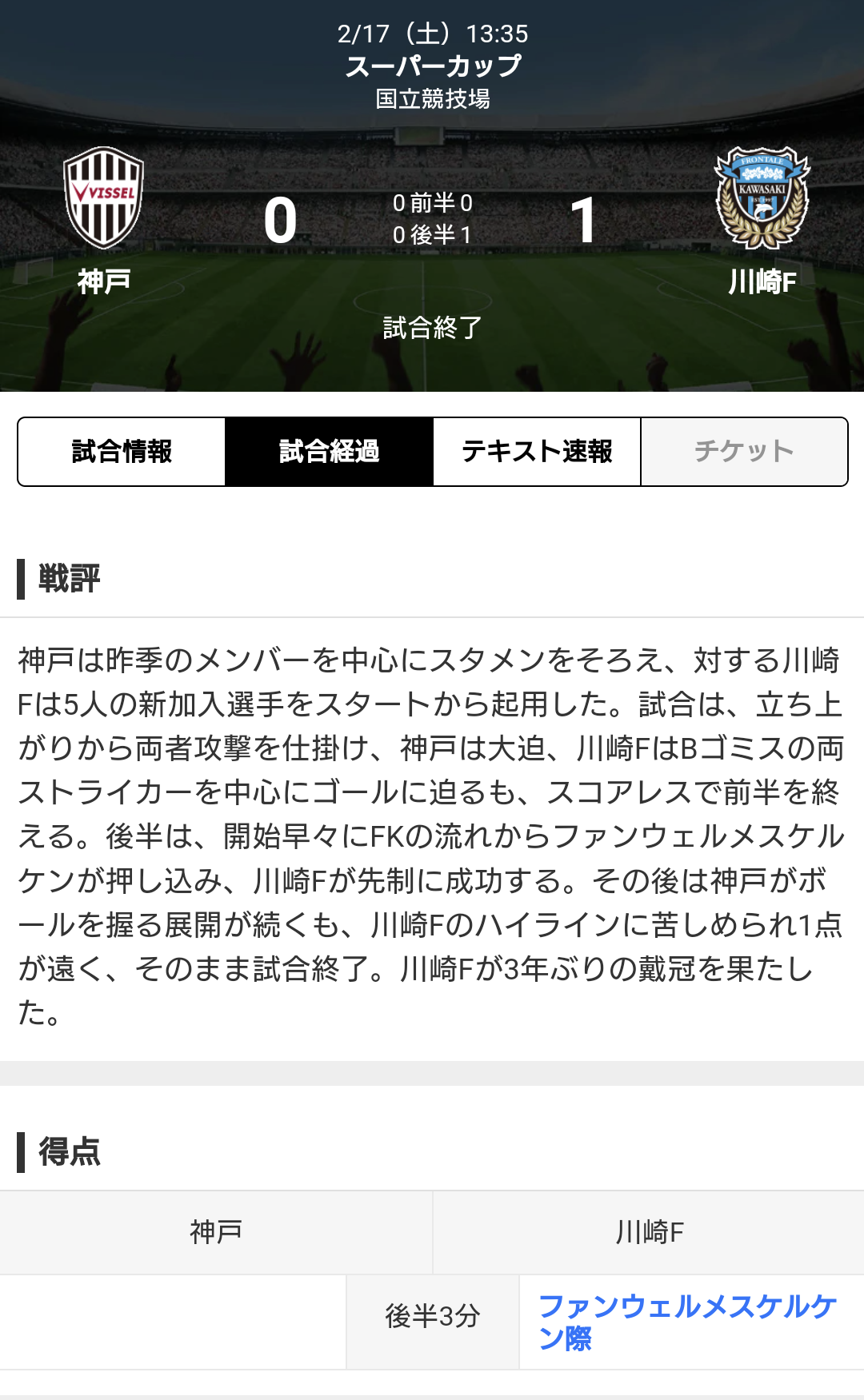
Task: Open scorer ファンウェルメスケルケン際 player link
Action: [x=686, y=1322]
